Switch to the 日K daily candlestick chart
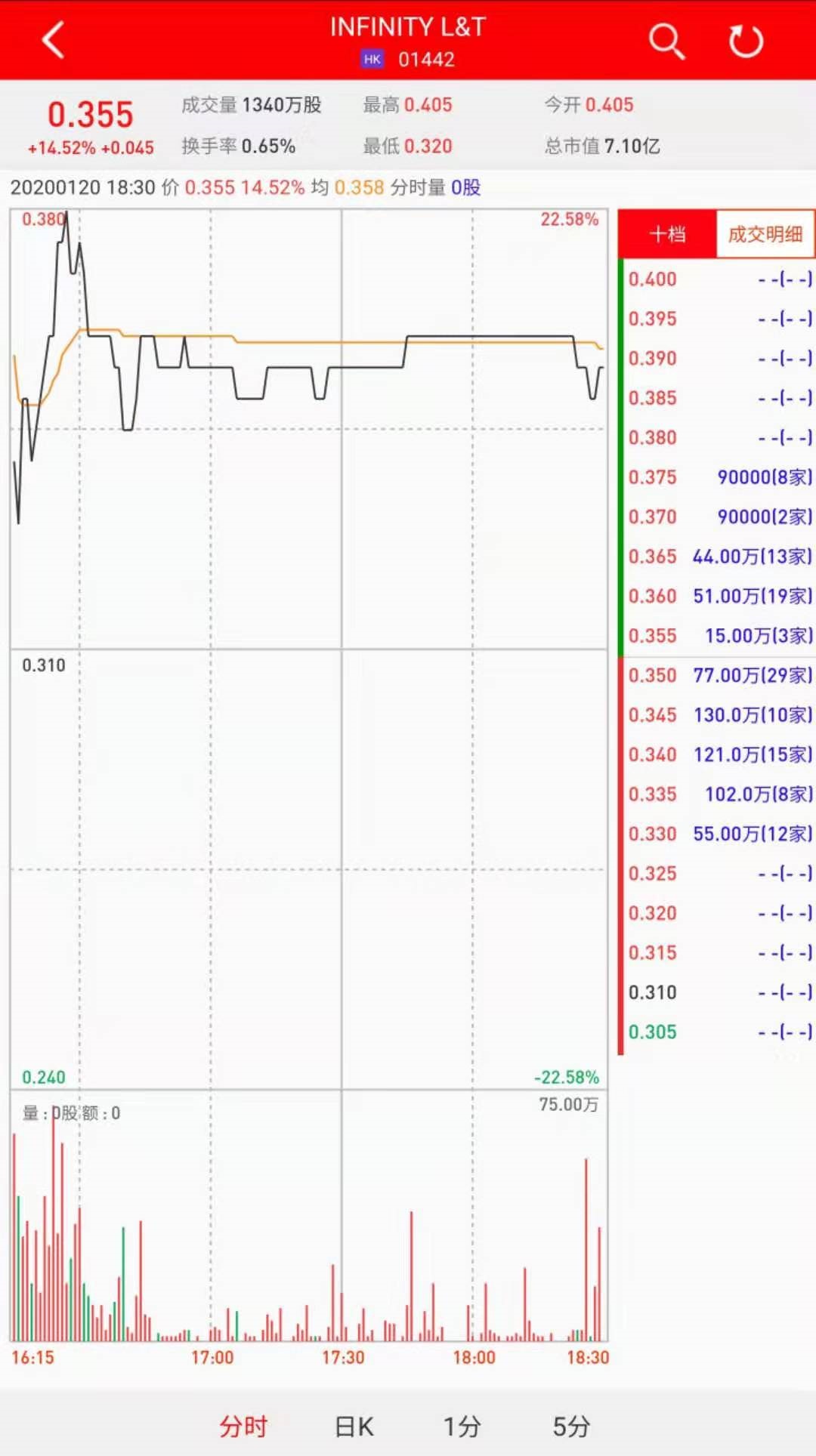Viewport: 816px width, 1456px height. (354, 1426)
